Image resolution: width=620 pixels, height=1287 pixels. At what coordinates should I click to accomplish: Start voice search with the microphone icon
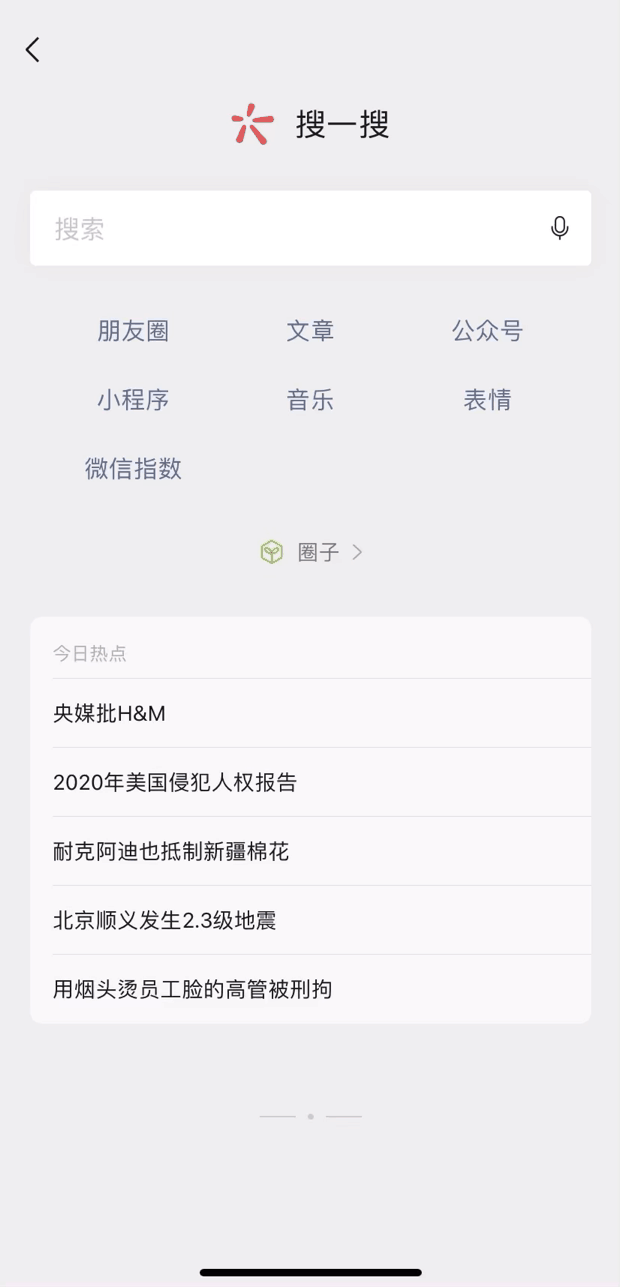pos(560,229)
